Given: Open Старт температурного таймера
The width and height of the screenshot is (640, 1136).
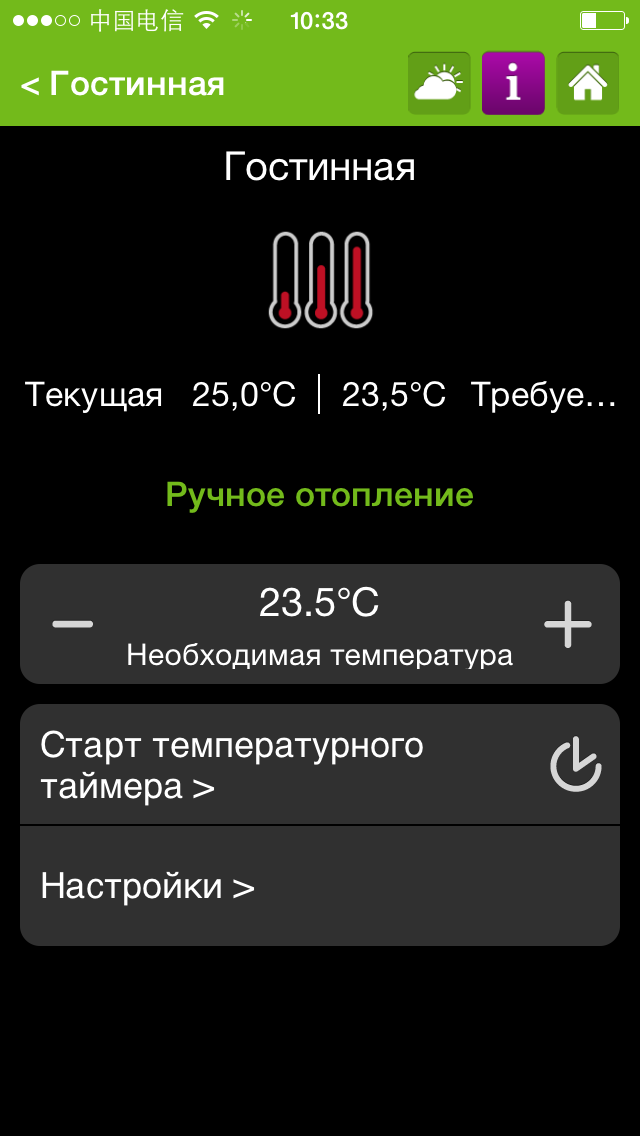Looking at the screenshot, I should pyautogui.click(x=320, y=766).
